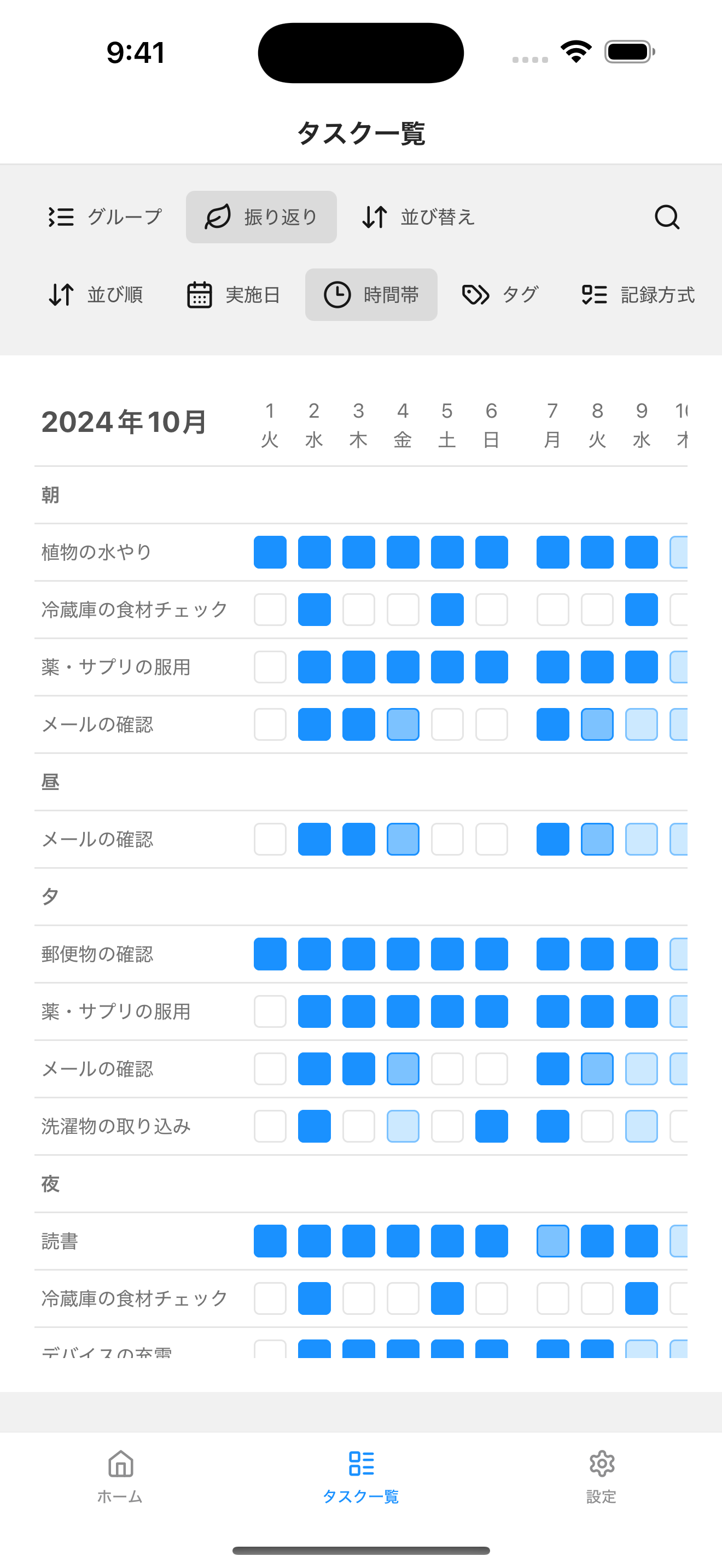Select the グループ view option
722x1568 pixels.
(106, 217)
